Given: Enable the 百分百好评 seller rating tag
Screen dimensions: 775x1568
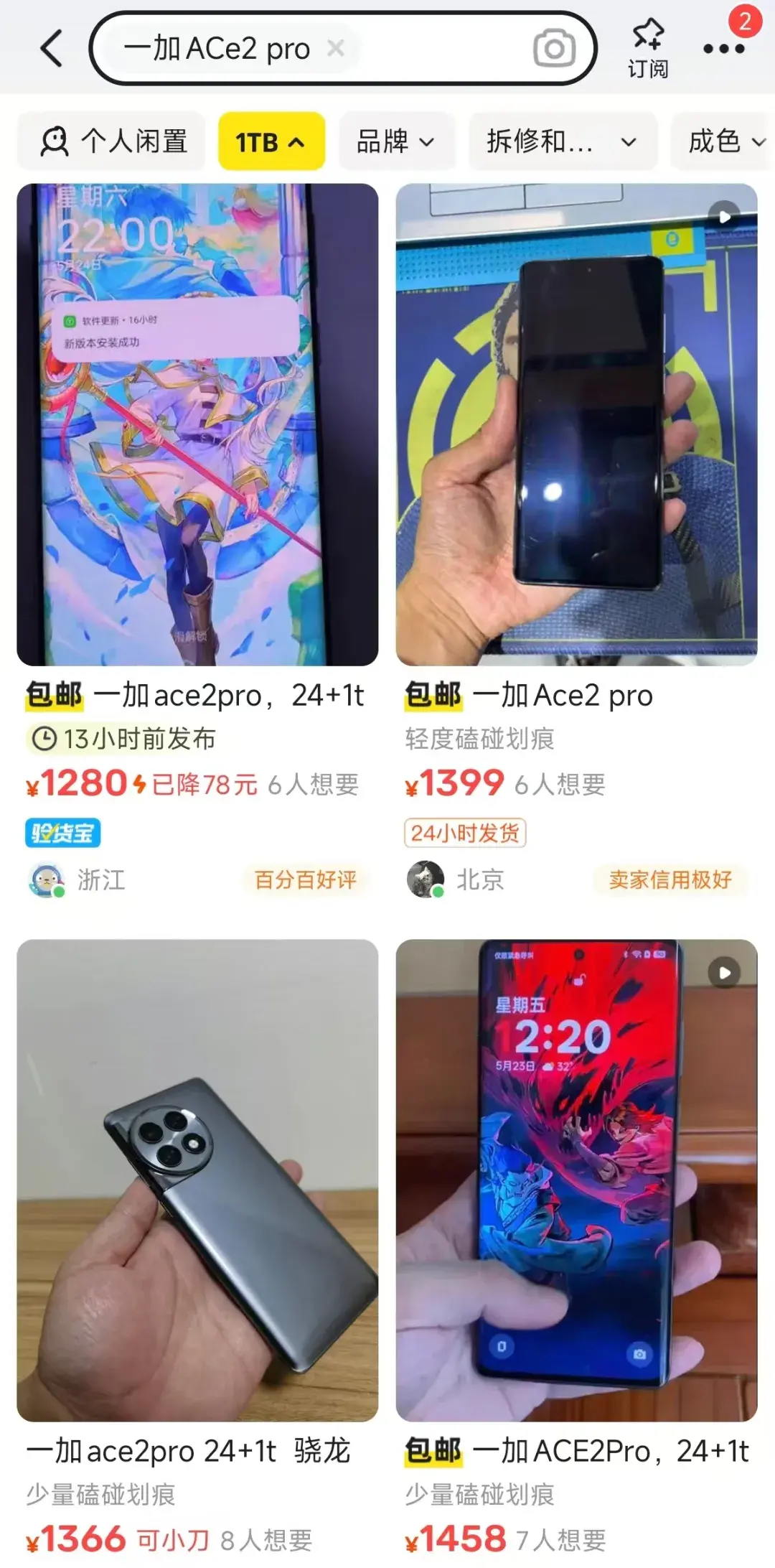Looking at the screenshot, I should pyautogui.click(x=304, y=879).
